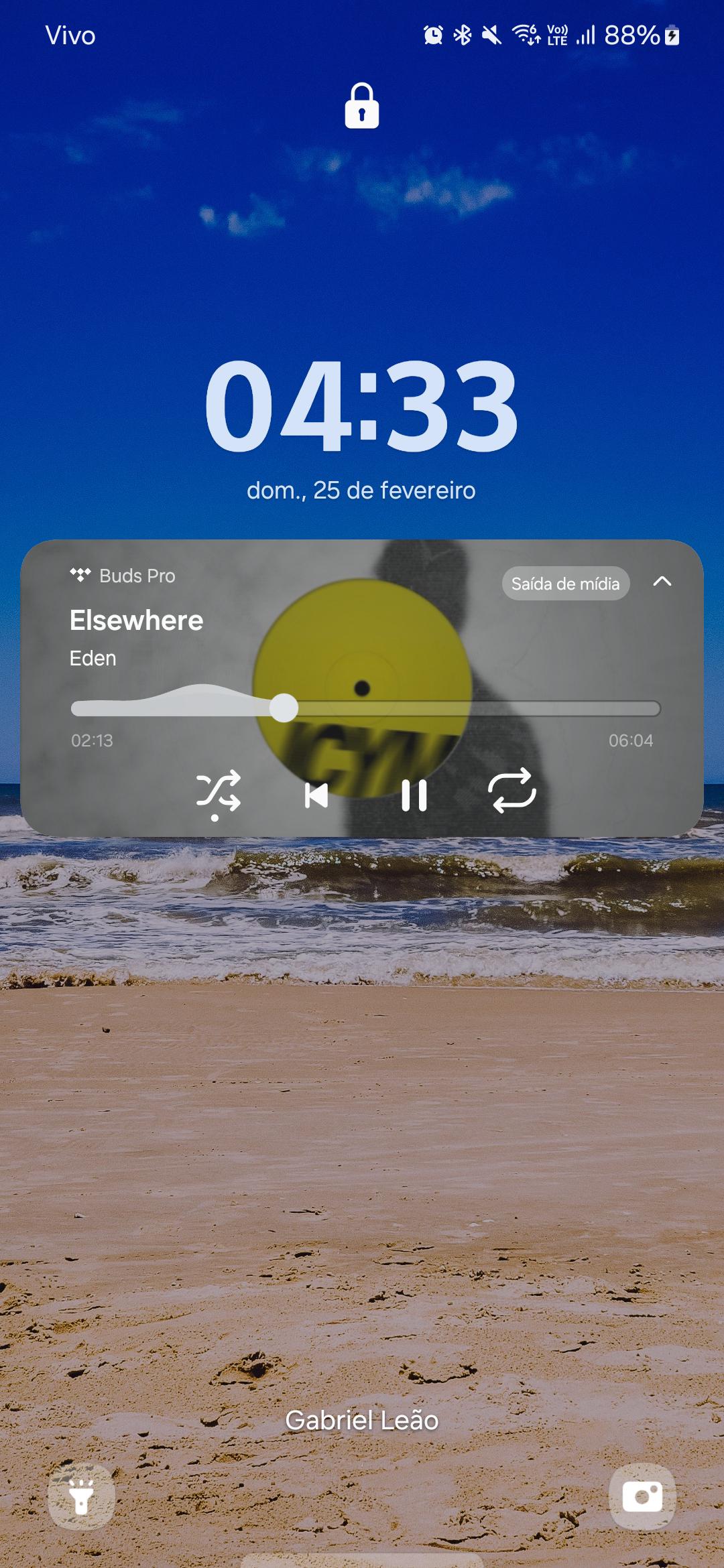Toggle shuffle in the media player
724x1568 pixels.
[x=218, y=795]
